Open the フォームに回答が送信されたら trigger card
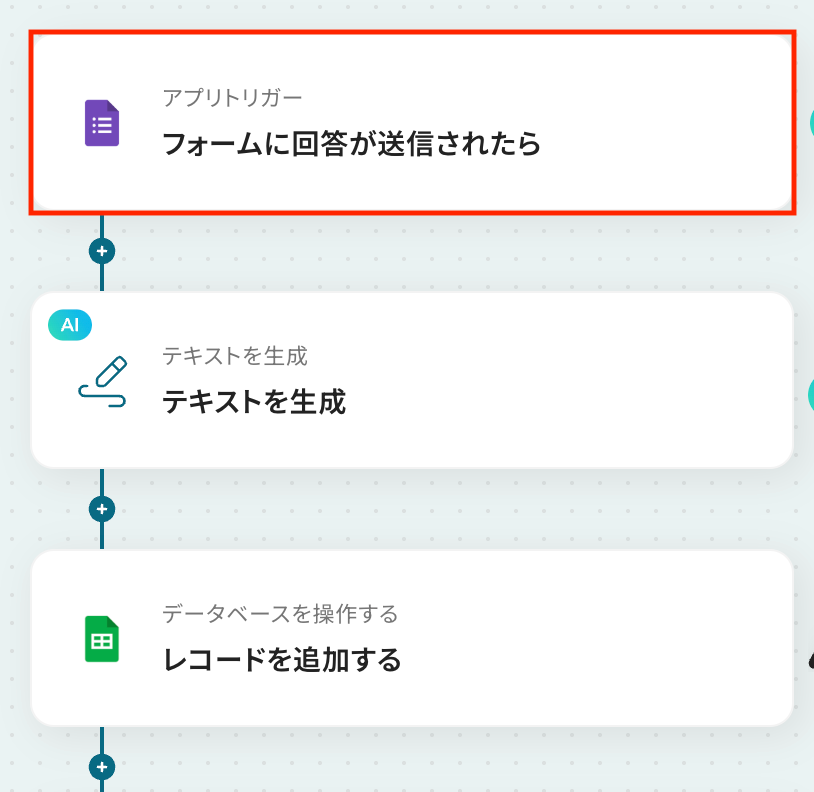Viewport: 814px width, 792px height. [412, 123]
